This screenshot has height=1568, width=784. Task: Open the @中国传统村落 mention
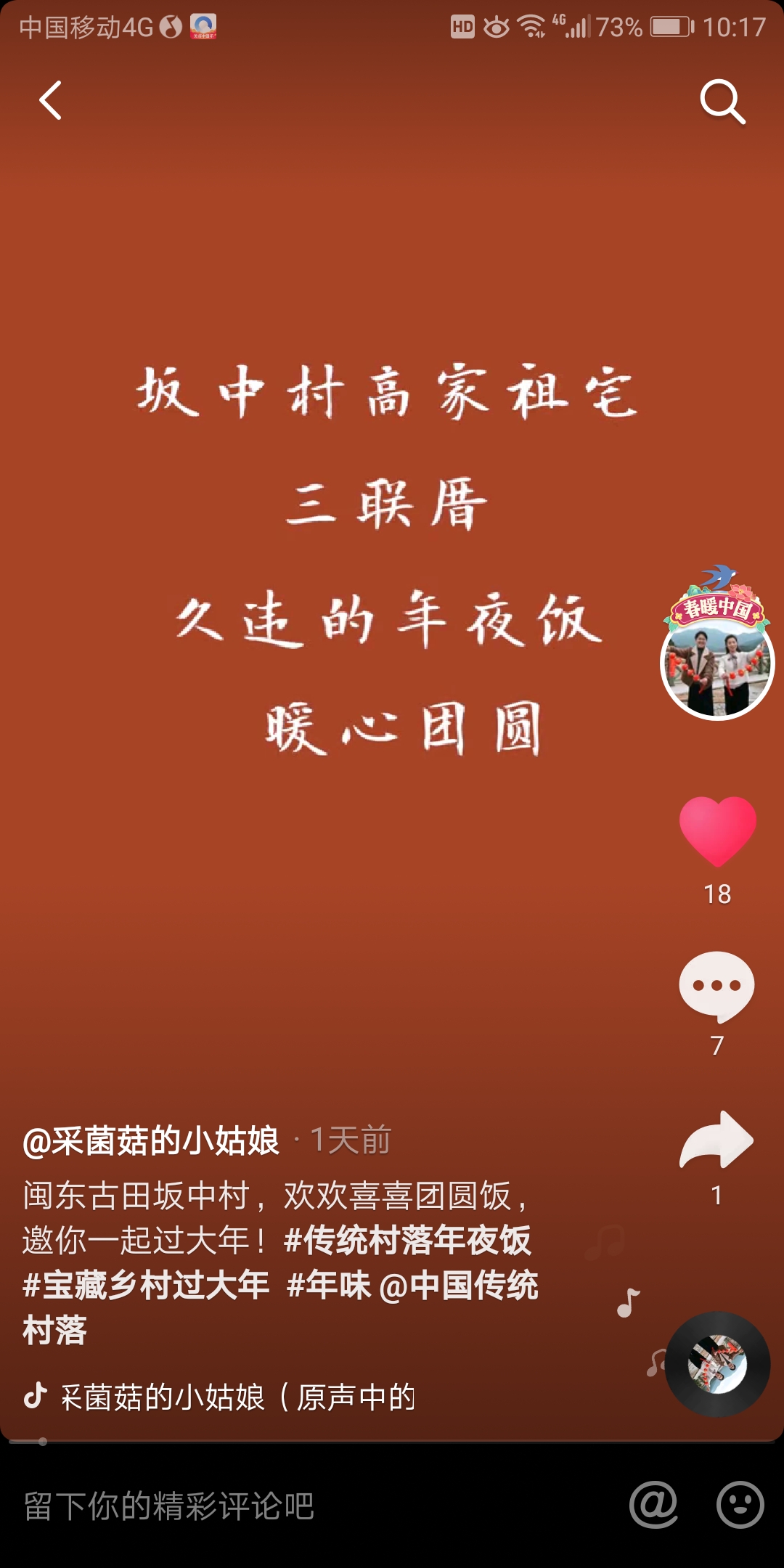tap(459, 1285)
